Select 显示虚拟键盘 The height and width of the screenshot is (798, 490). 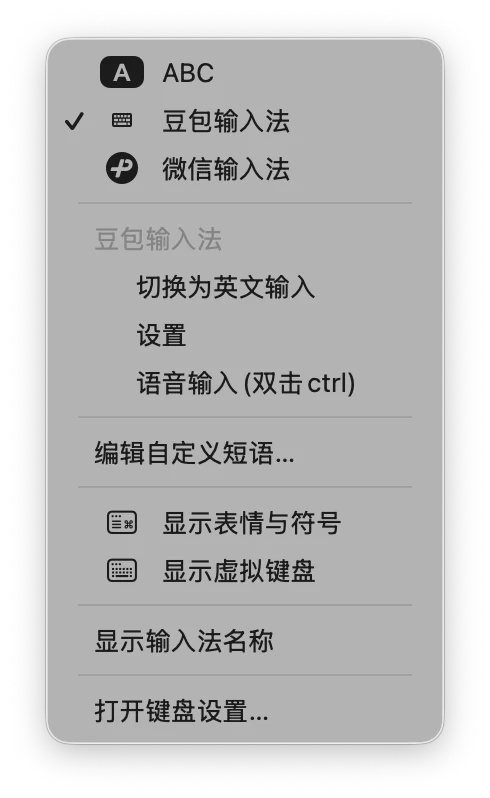point(245,571)
